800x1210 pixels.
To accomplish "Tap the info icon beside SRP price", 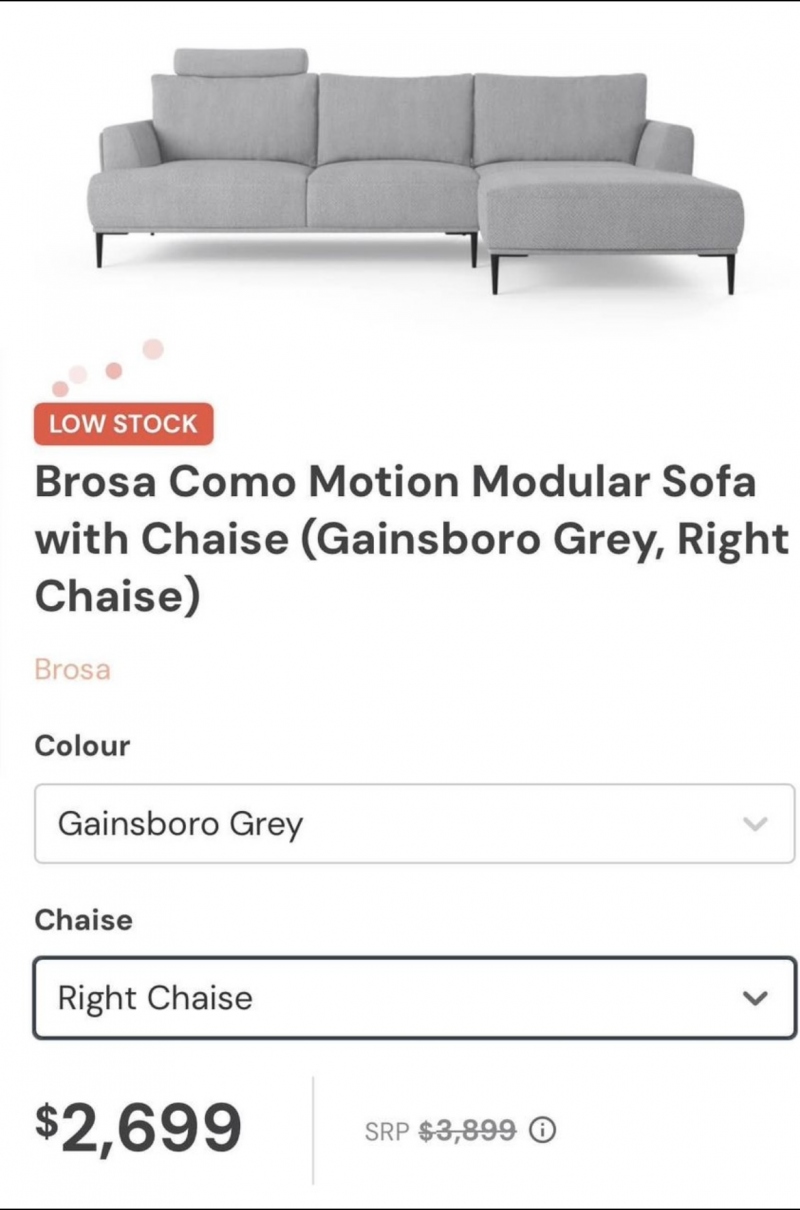I will click(x=542, y=1131).
